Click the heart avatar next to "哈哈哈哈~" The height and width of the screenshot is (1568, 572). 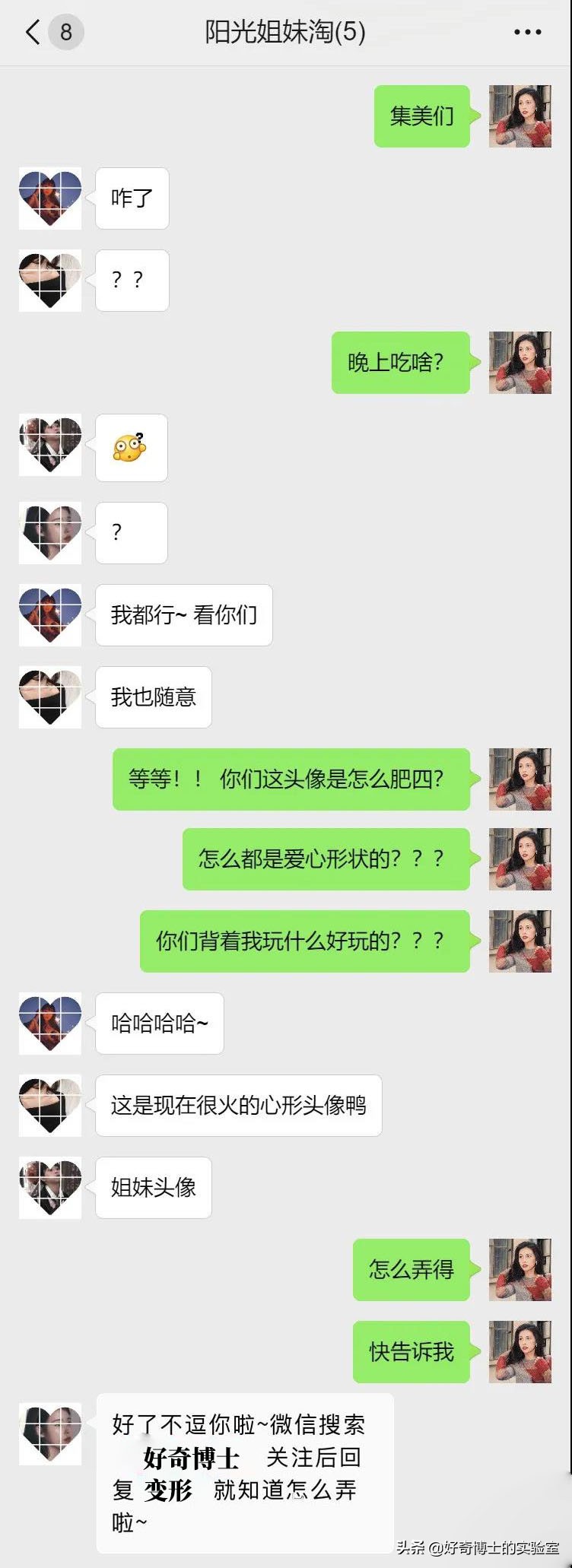(50, 1024)
